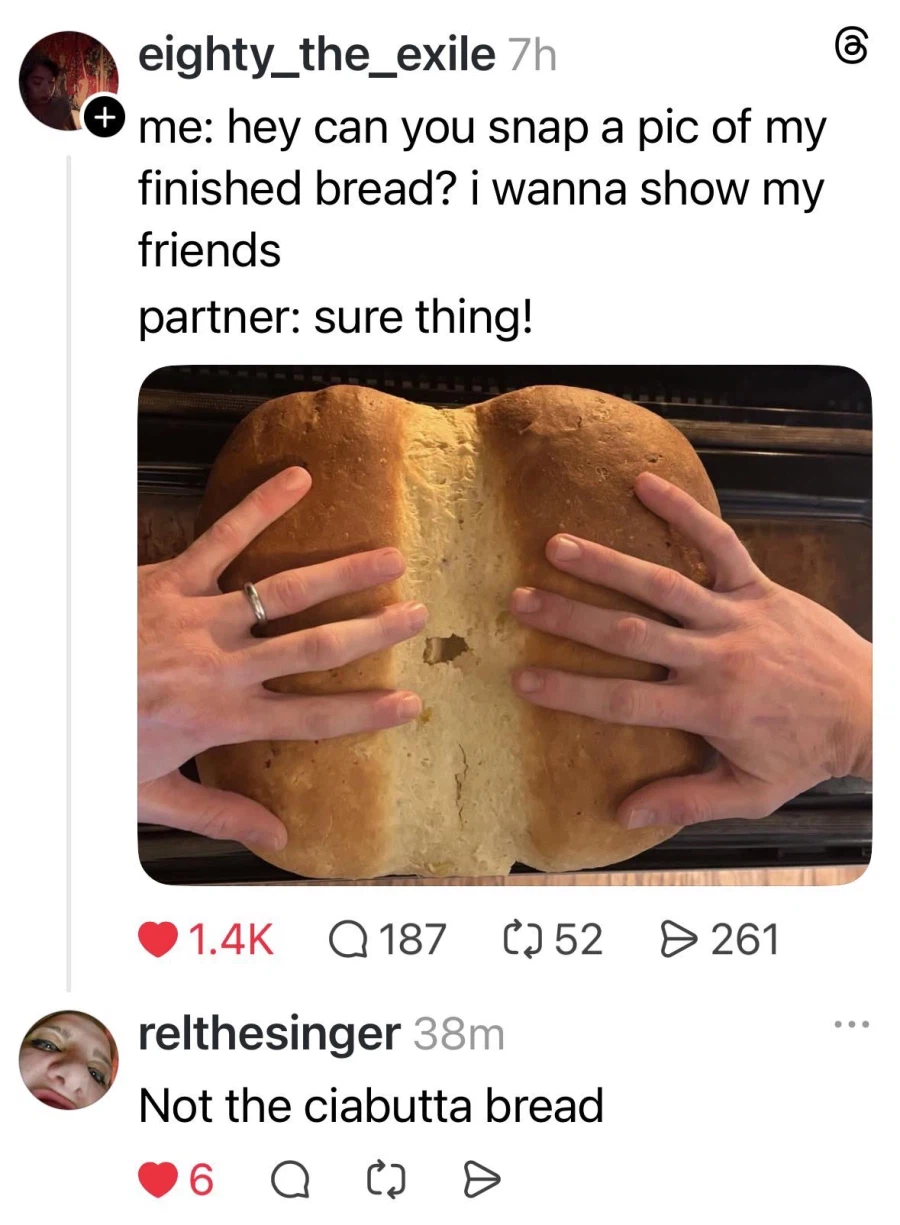Follow eighty_the_exile via the plus badge
The image size is (900, 1225).
point(103,120)
